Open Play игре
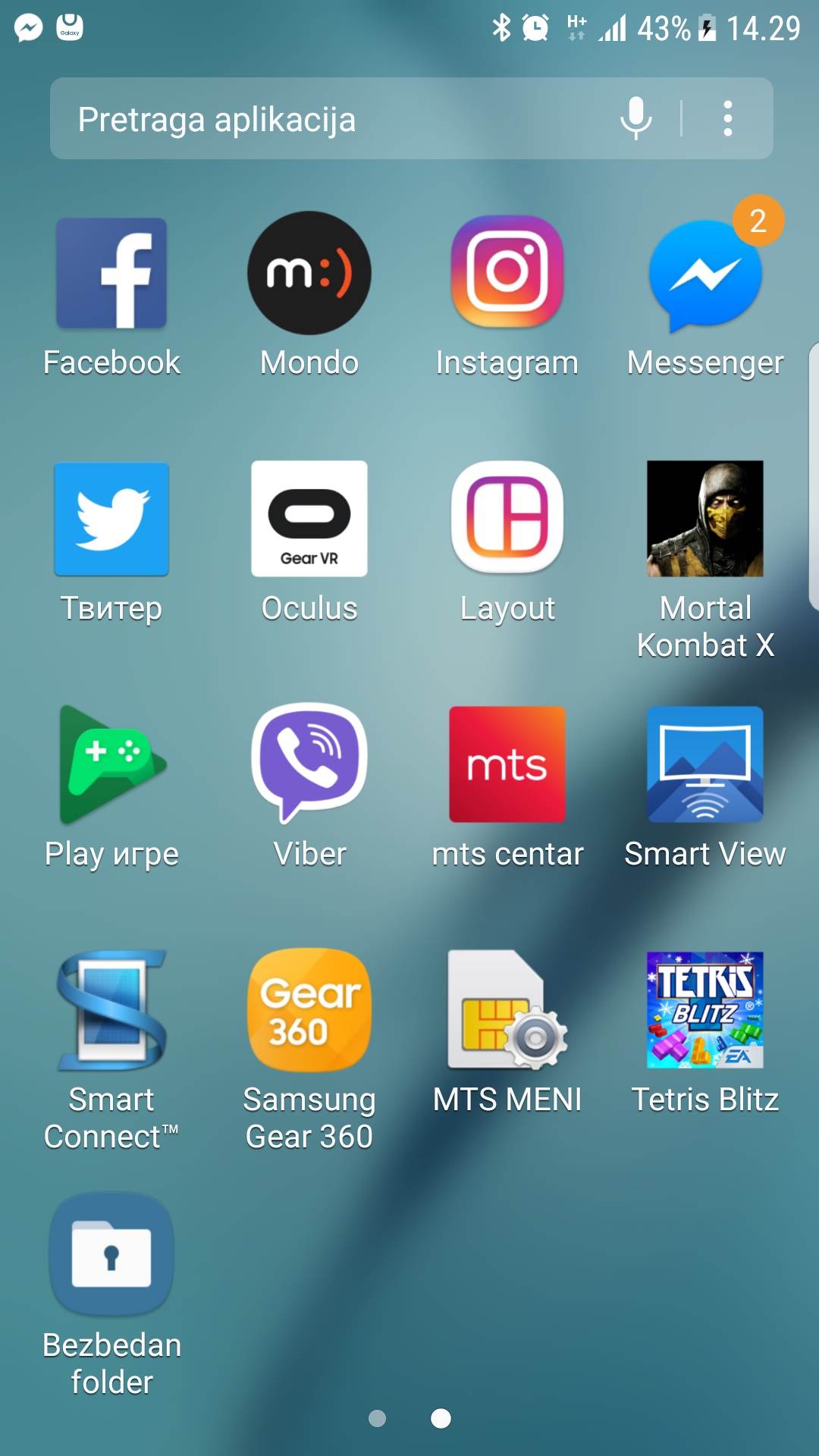819x1456 pixels. pos(111,764)
